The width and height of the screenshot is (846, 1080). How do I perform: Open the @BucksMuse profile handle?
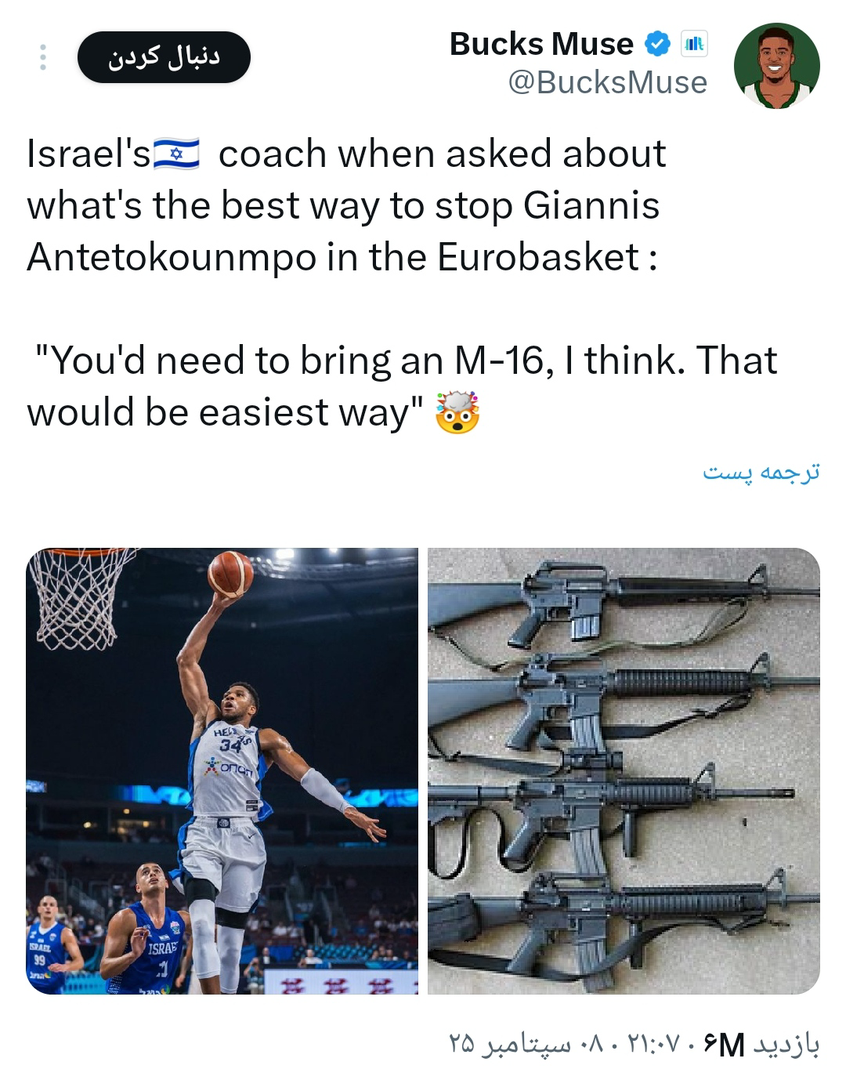[x=607, y=82]
